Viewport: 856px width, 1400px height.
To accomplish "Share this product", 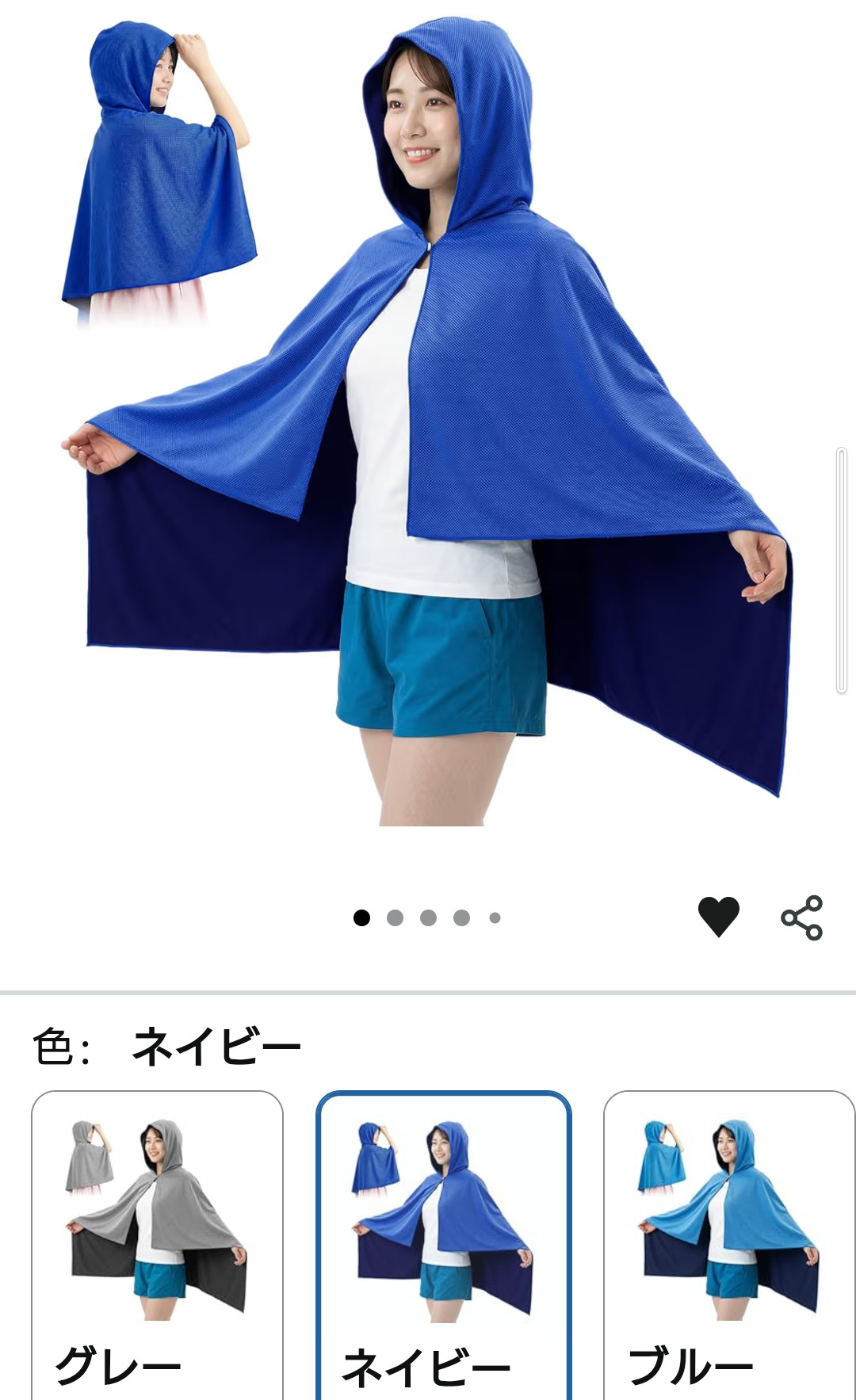I will tap(801, 917).
